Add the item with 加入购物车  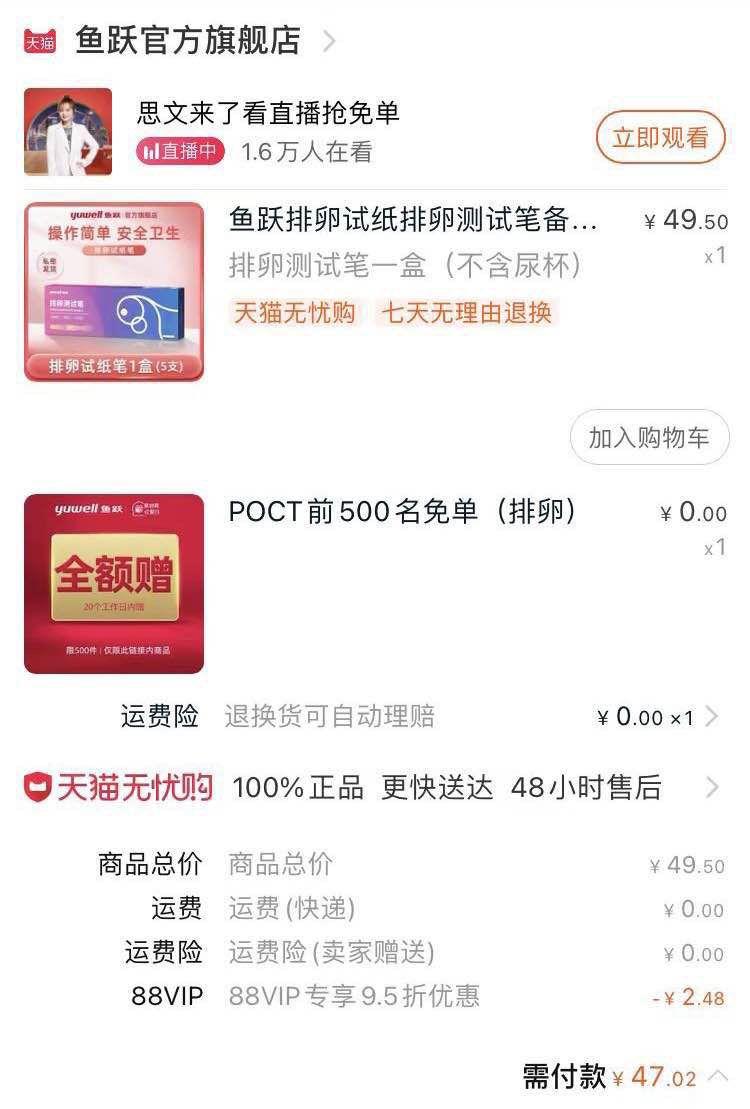point(649,437)
